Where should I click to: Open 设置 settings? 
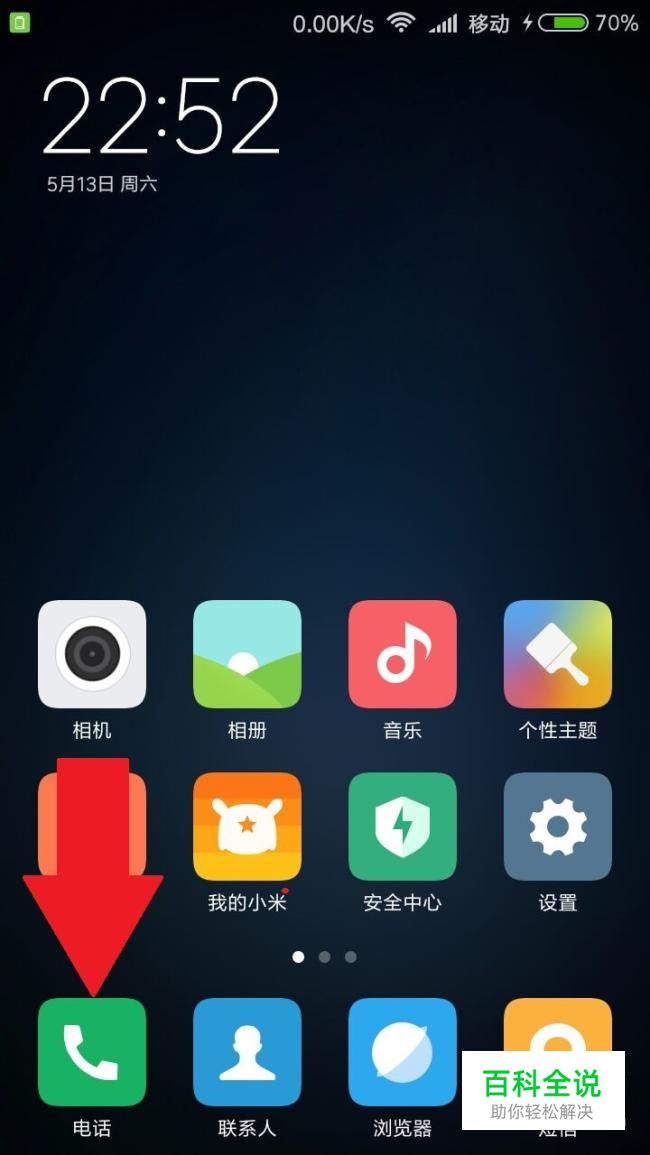558,826
